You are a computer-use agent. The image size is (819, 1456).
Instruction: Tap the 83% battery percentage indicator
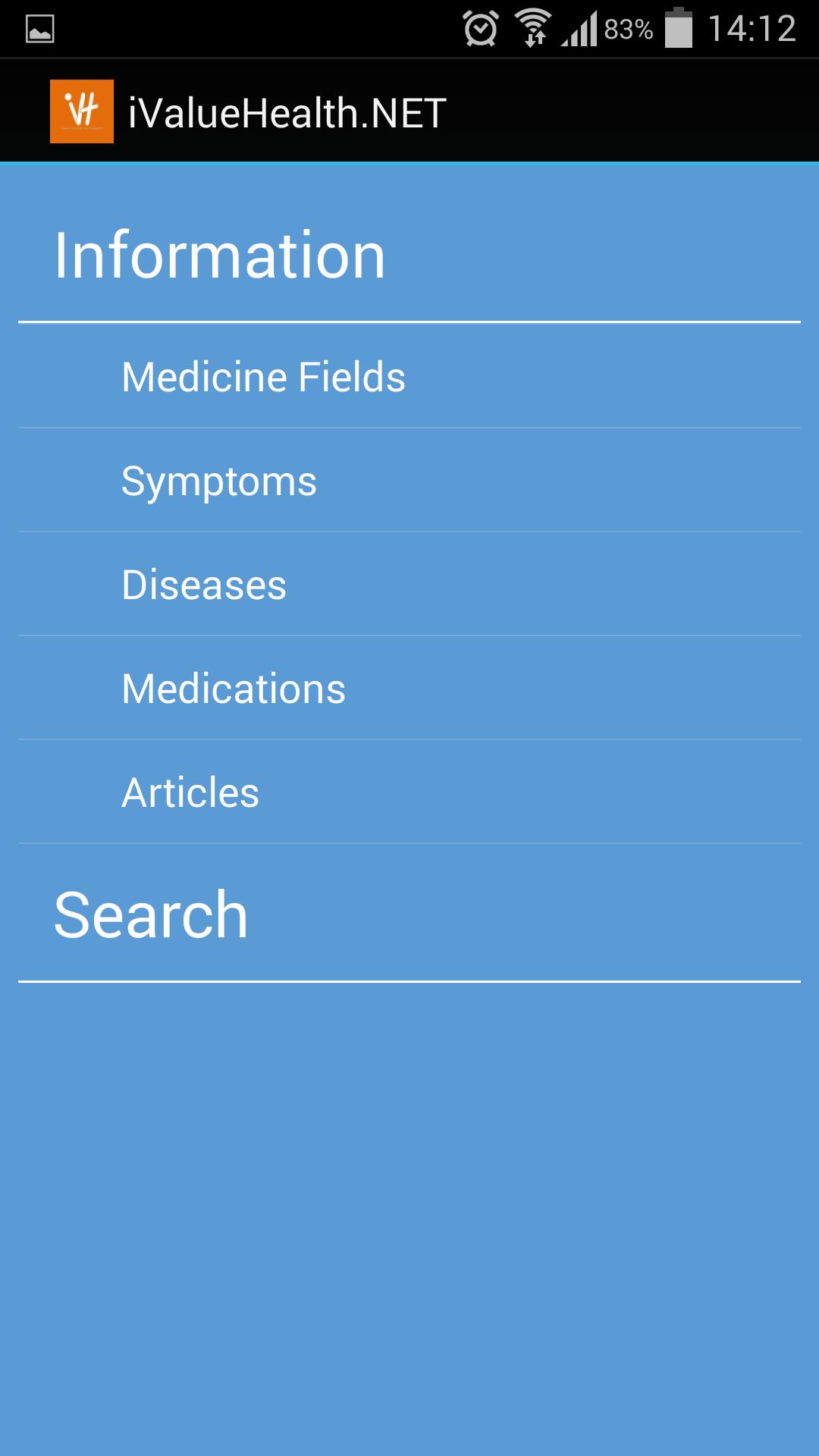[627, 29]
